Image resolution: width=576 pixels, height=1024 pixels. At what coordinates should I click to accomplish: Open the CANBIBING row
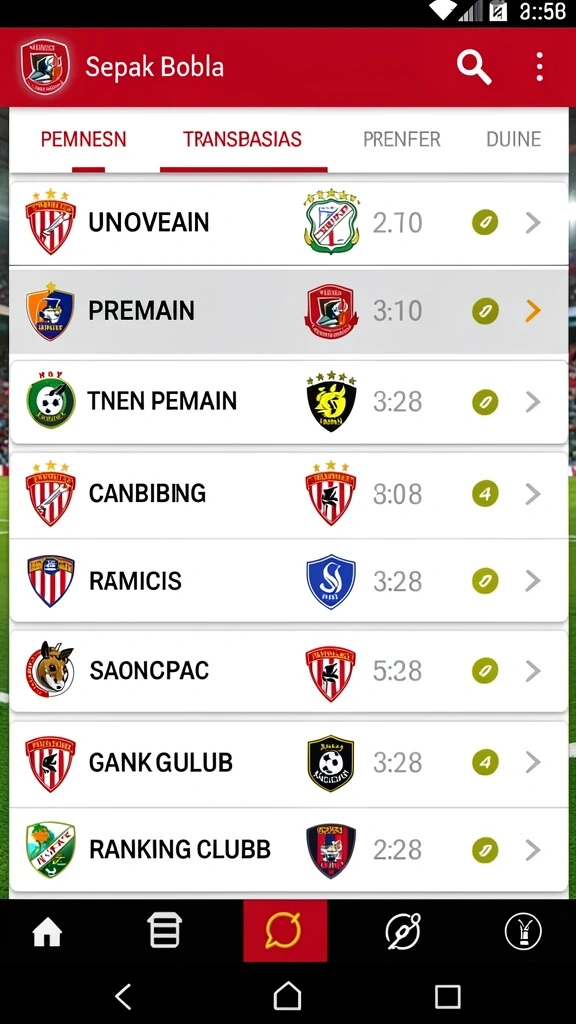[x=288, y=494]
